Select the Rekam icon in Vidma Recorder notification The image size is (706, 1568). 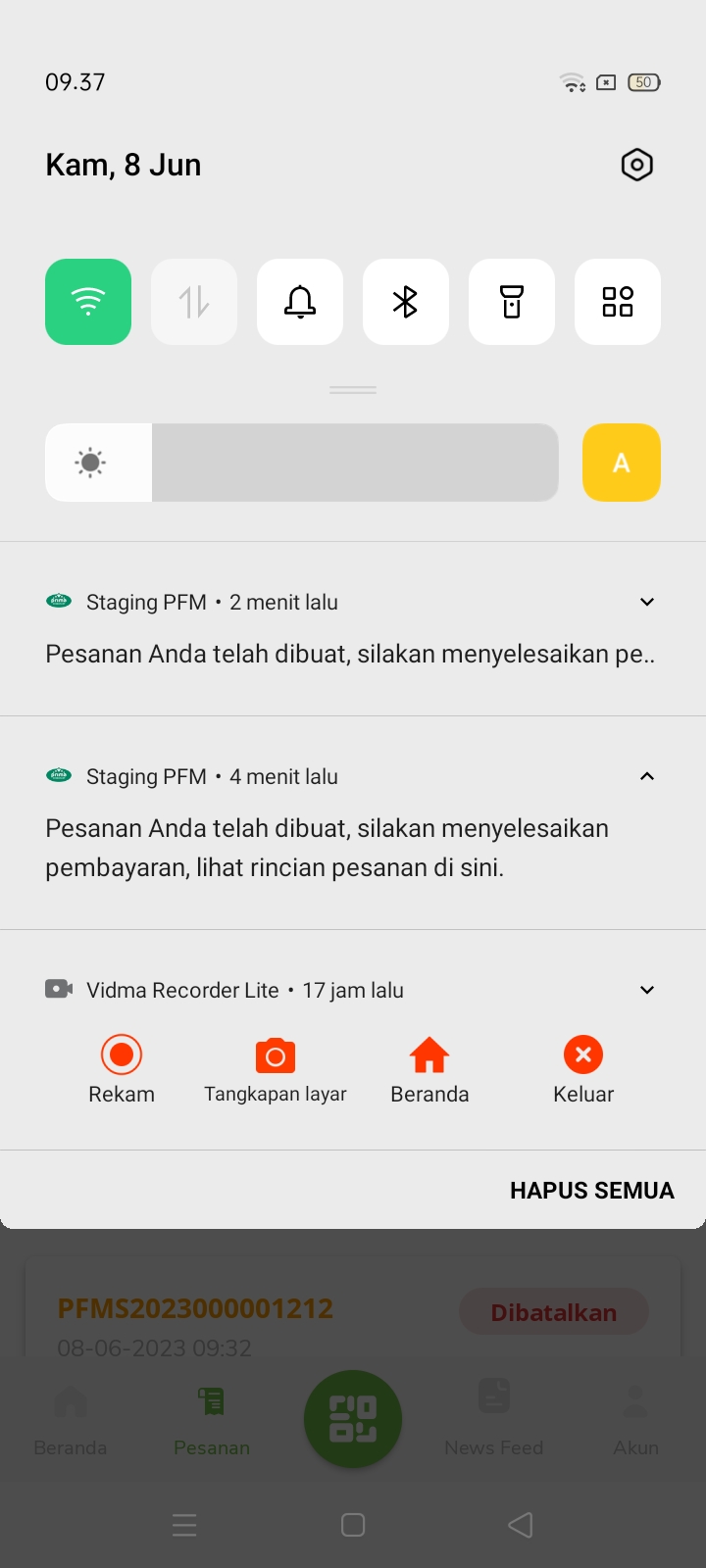coord(122,1055)
